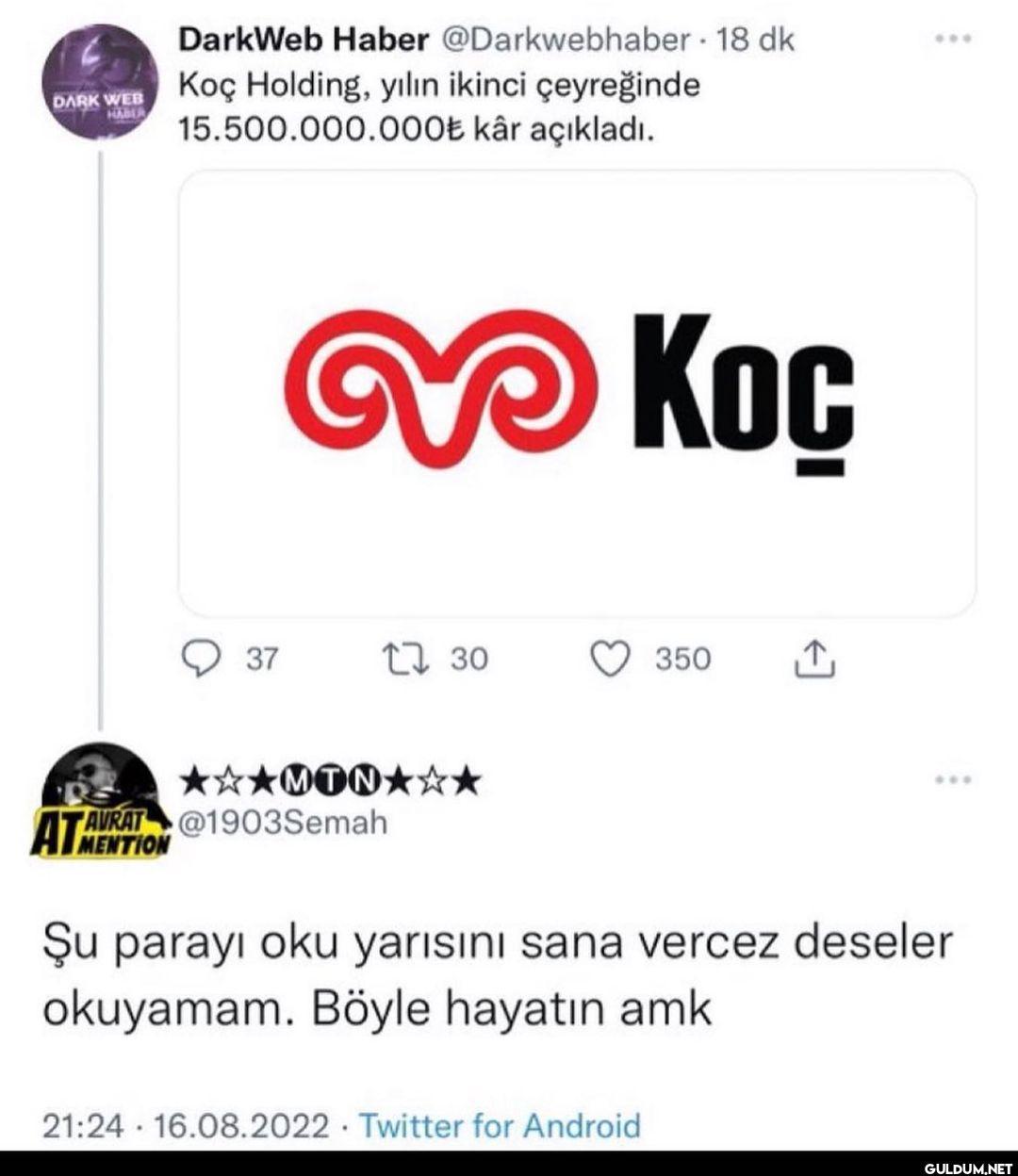This screenshot has height=1176, width=1018.
Task: Open DarkWeb Haber's profile picture
Action: point(101,83)
